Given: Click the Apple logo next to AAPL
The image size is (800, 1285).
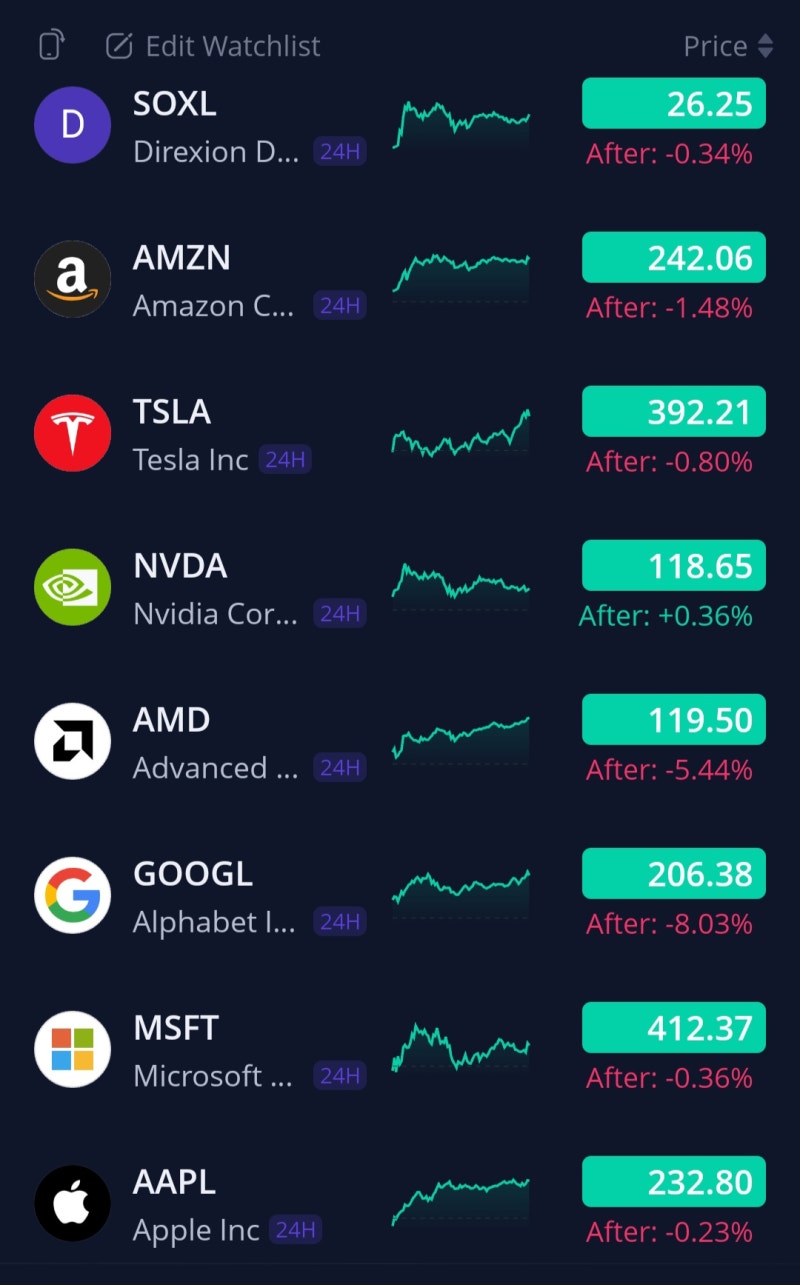Looking at the screenshot, I should tap(72, 1203).
